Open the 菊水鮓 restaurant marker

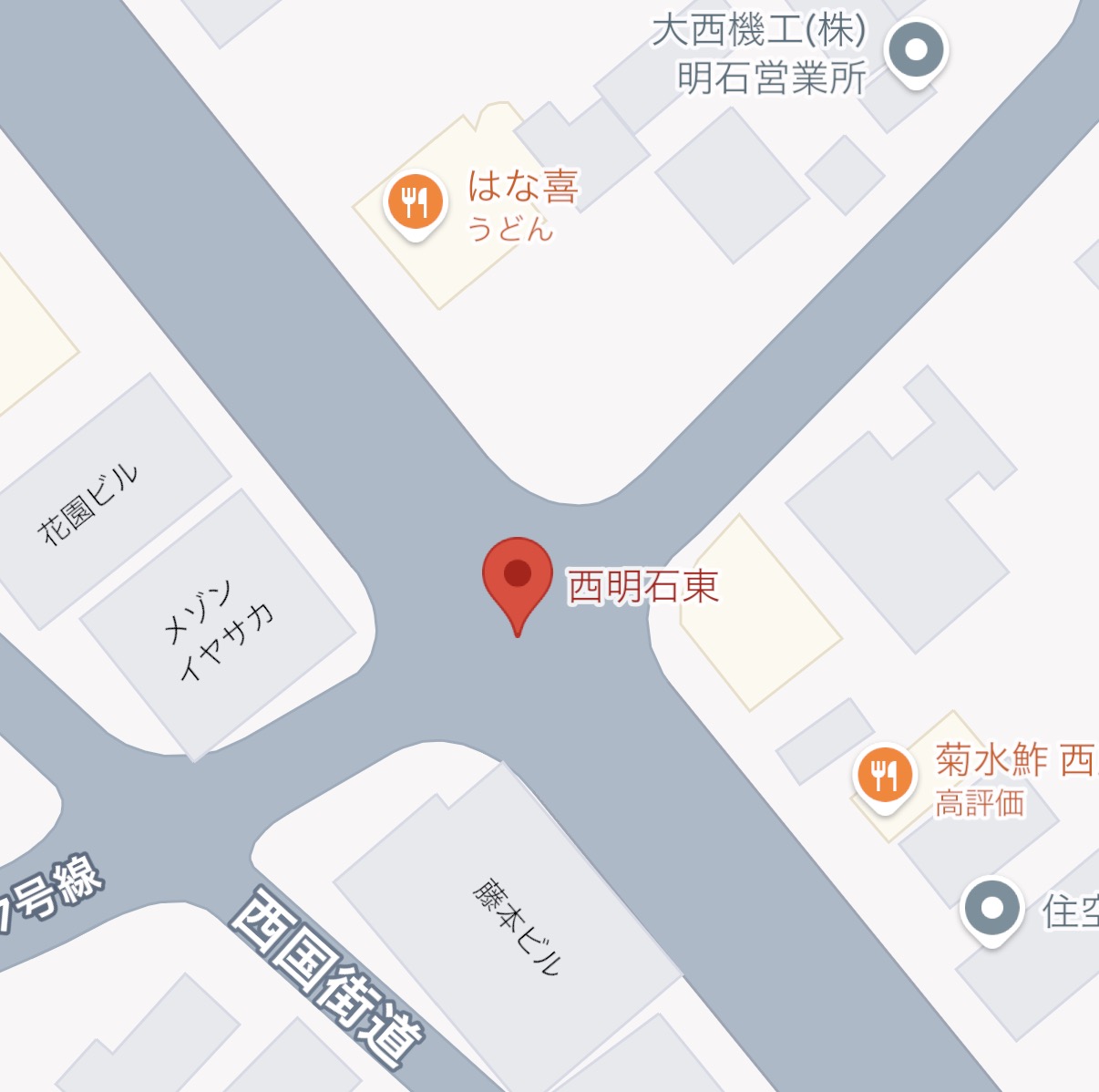pos(883,777)
